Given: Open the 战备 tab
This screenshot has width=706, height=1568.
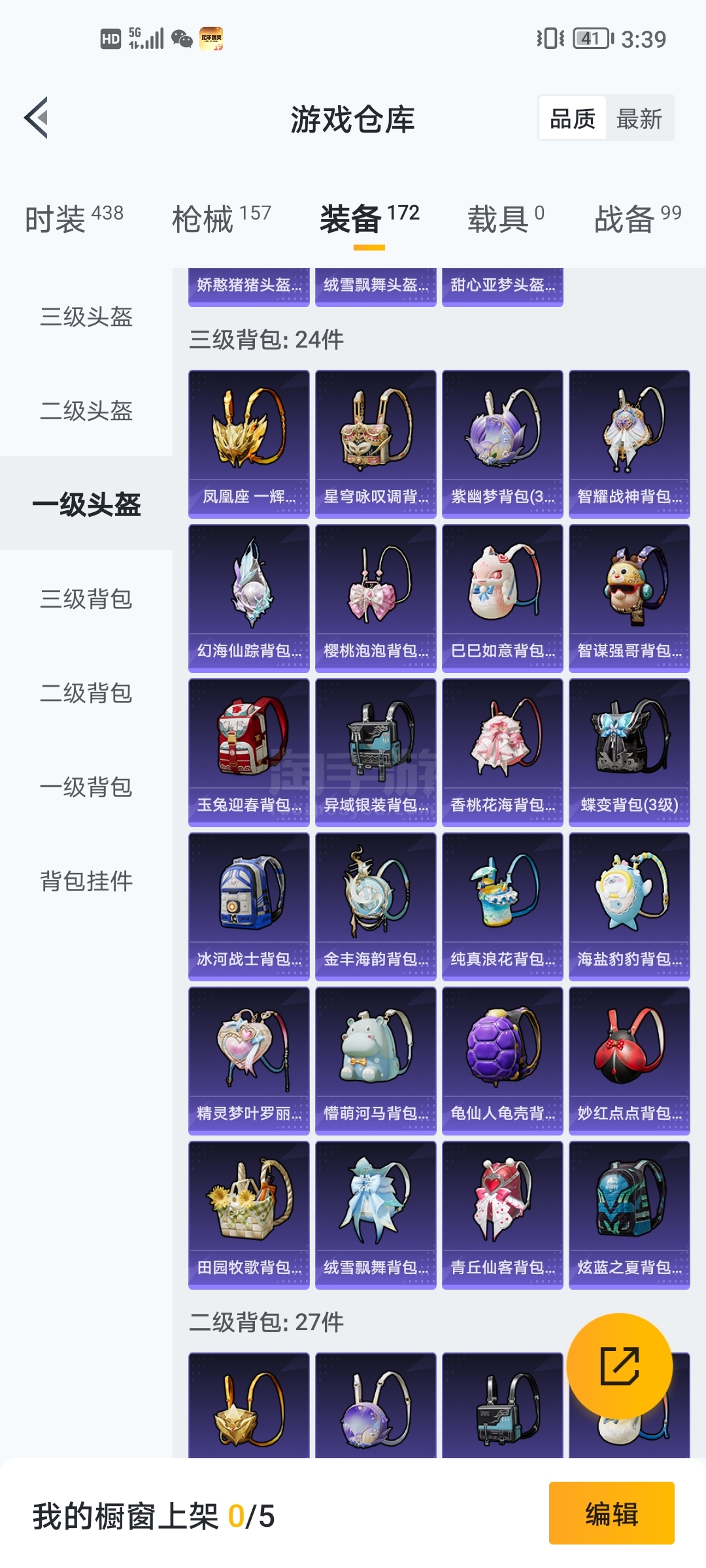Looking at the screenshot, I should (637, 218).
